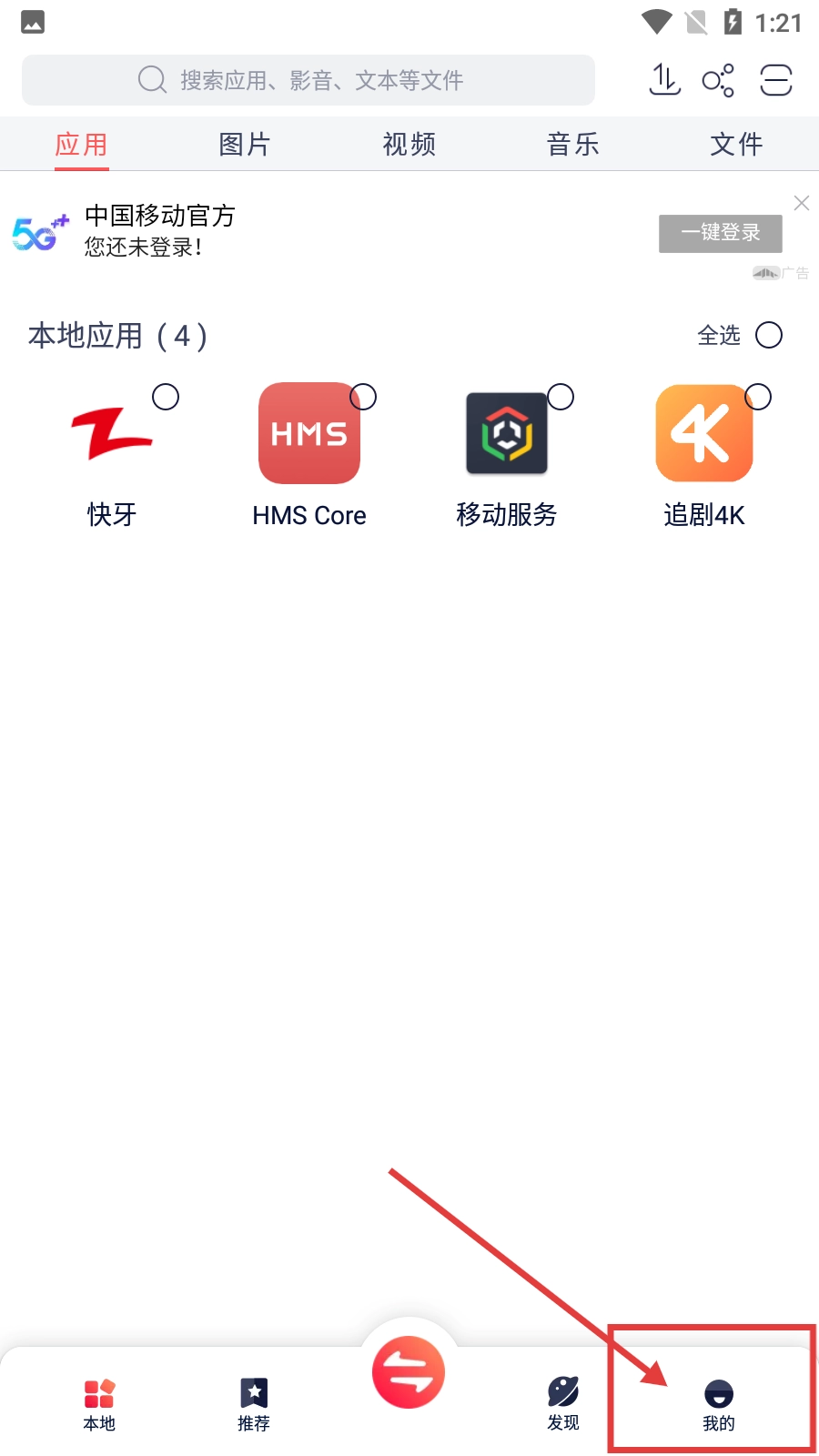Switch to the 视频 tab
This screenshot has height=1456, width=819.
click(409, 144)
